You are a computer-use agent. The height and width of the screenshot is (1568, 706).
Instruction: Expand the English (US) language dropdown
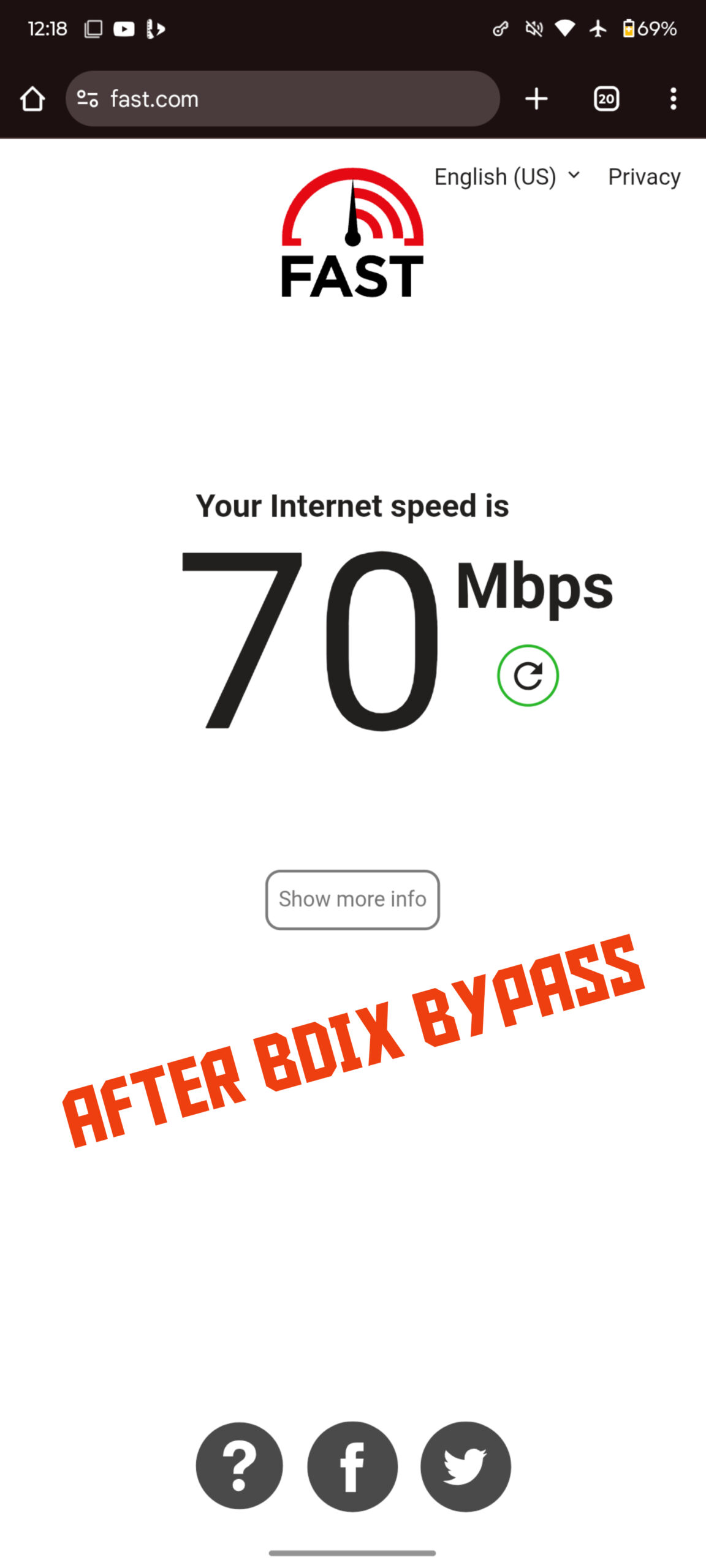(507, 176)
